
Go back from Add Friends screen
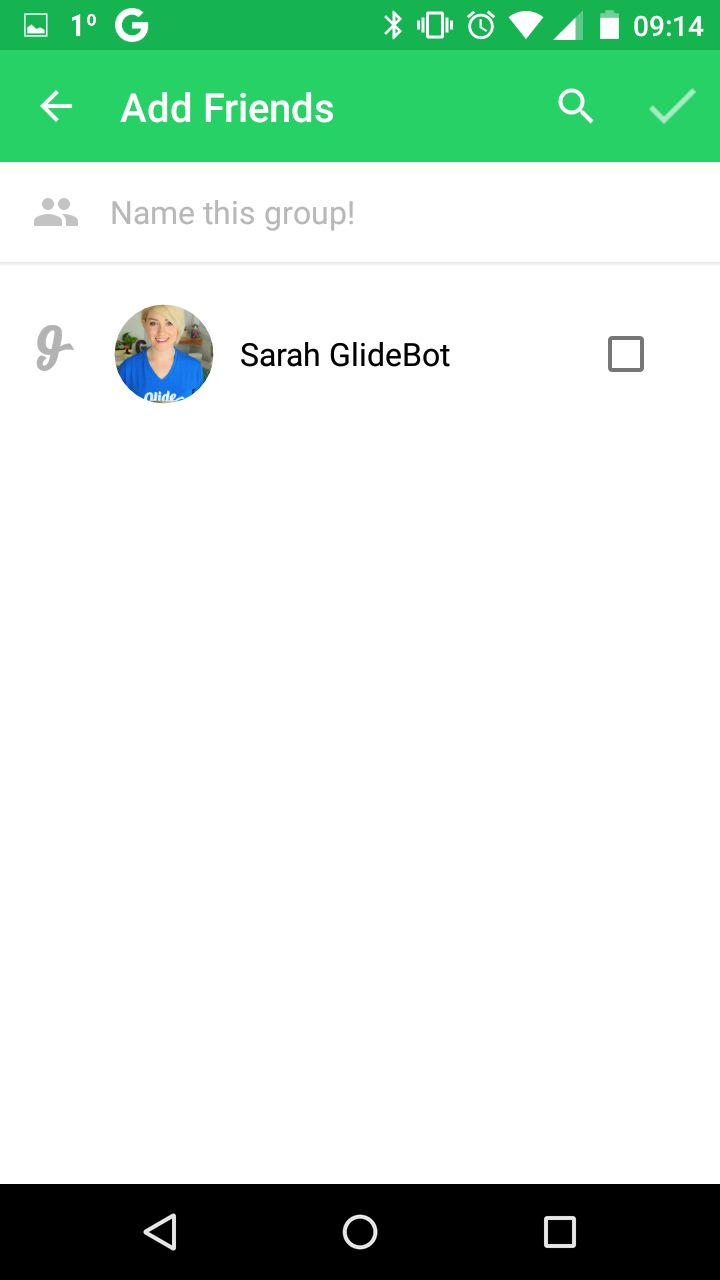coord(56,107)
